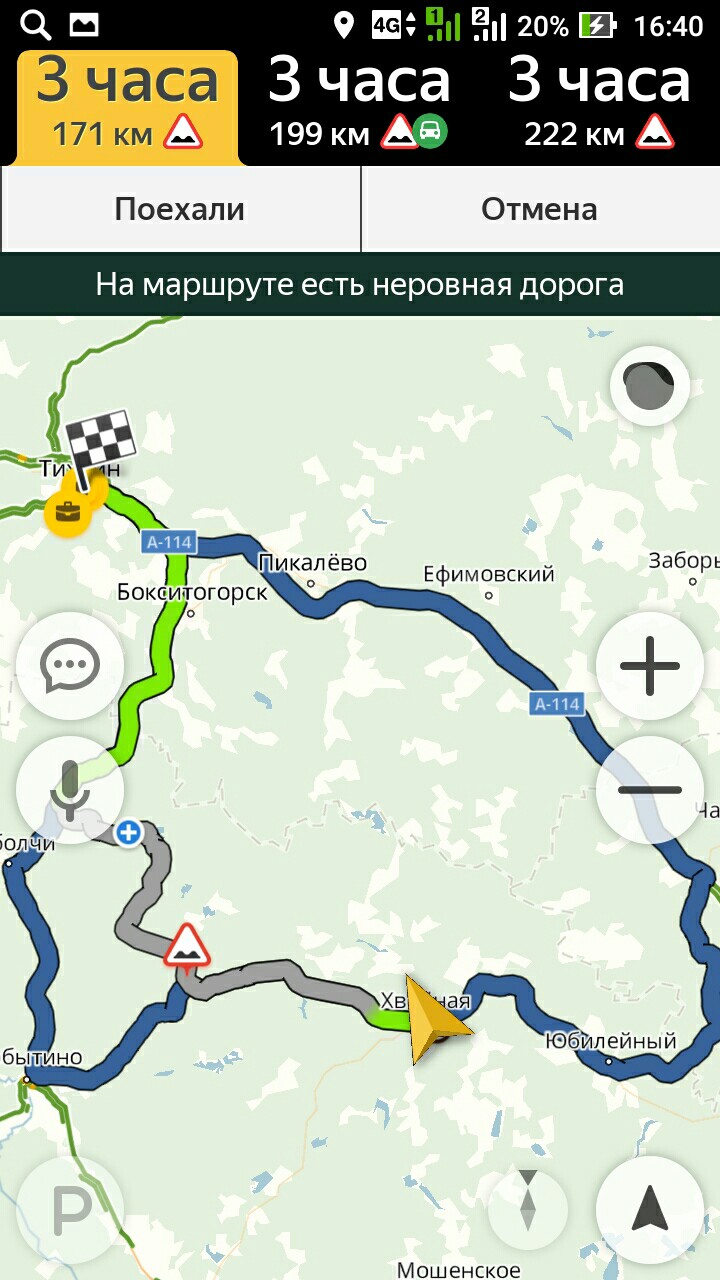
Task: Tap the blue plus marker on the route
Action: coord(128,832)
